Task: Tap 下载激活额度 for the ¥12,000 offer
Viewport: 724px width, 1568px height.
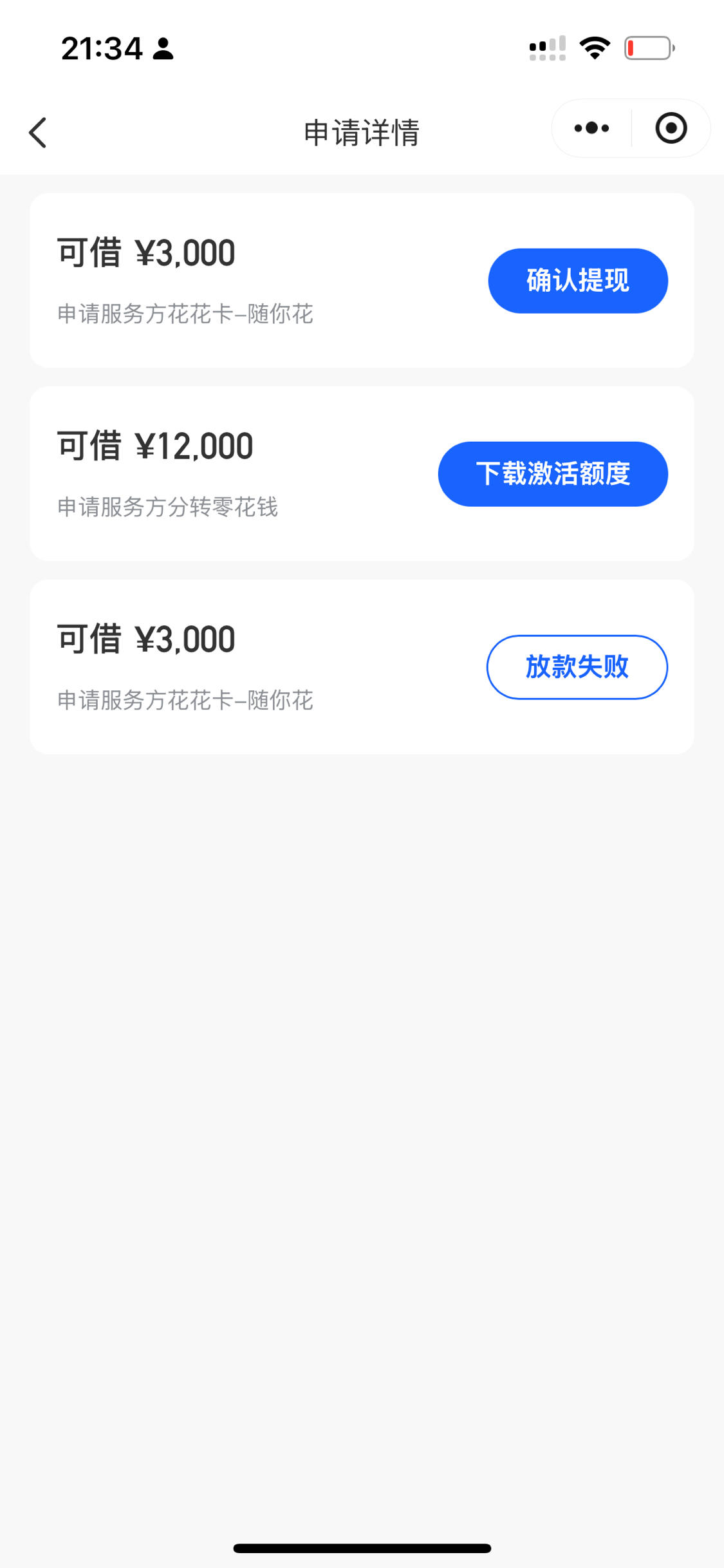Action: (x=553, y=474)
